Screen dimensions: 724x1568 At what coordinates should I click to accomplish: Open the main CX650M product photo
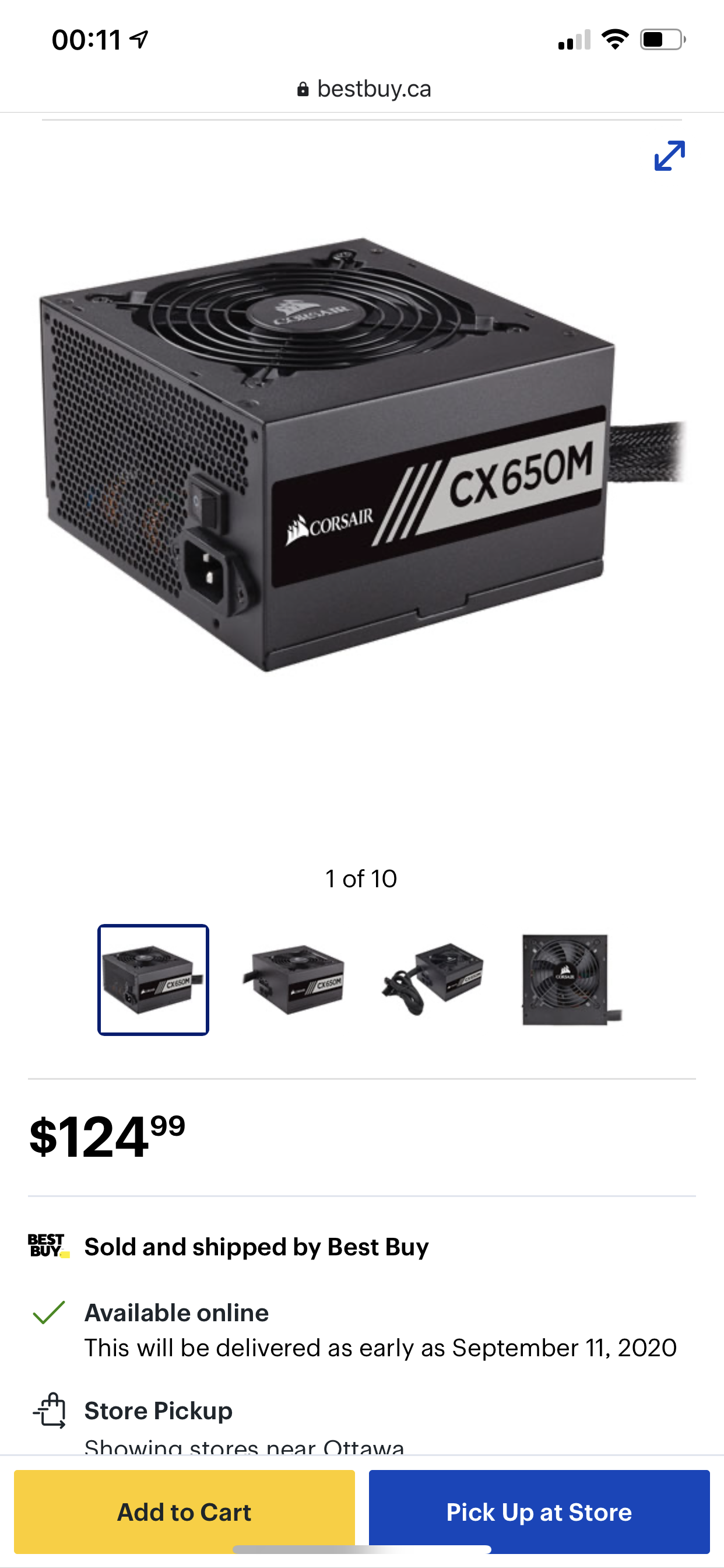(x=363, y=454)
